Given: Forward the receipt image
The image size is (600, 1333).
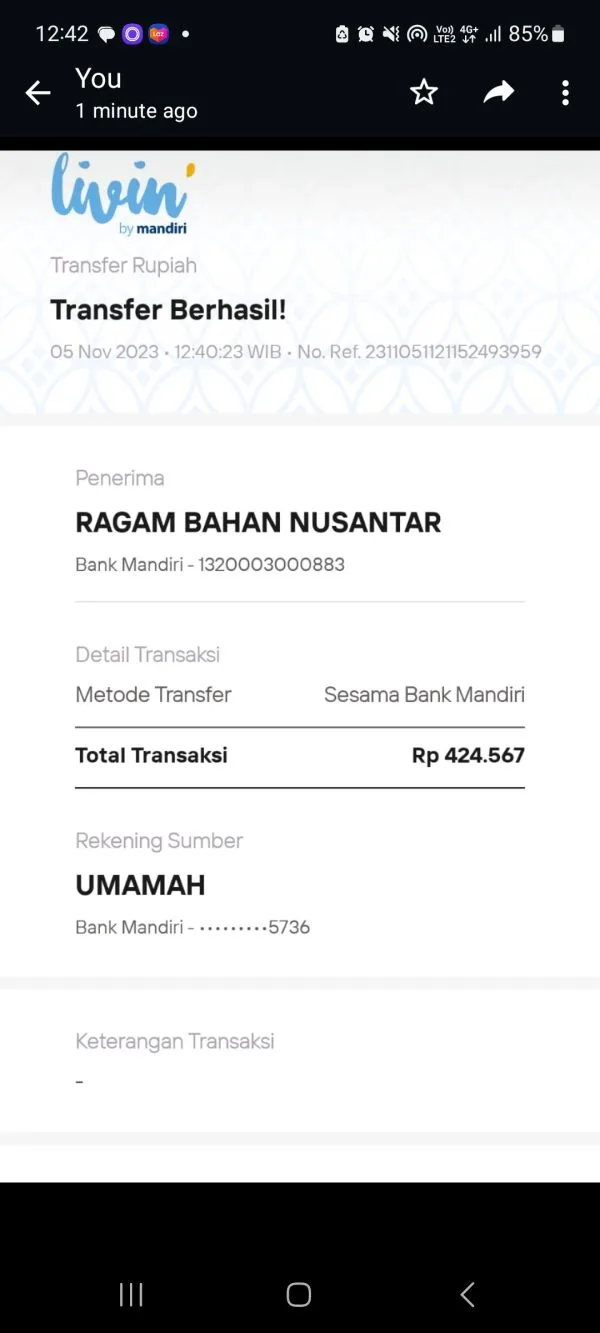Looking at the screenshot, I should (498, 93).
